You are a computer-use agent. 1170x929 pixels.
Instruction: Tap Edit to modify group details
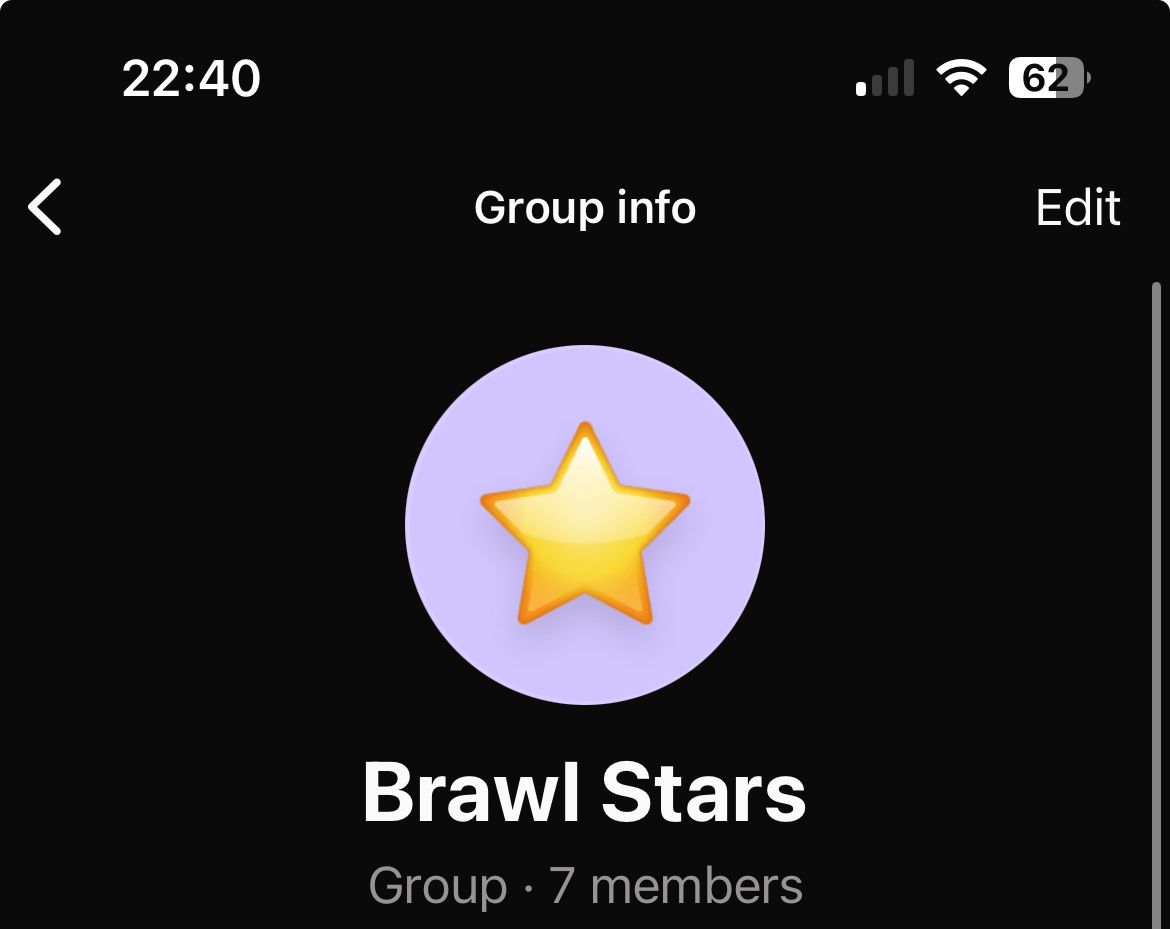click(1077, 208)
